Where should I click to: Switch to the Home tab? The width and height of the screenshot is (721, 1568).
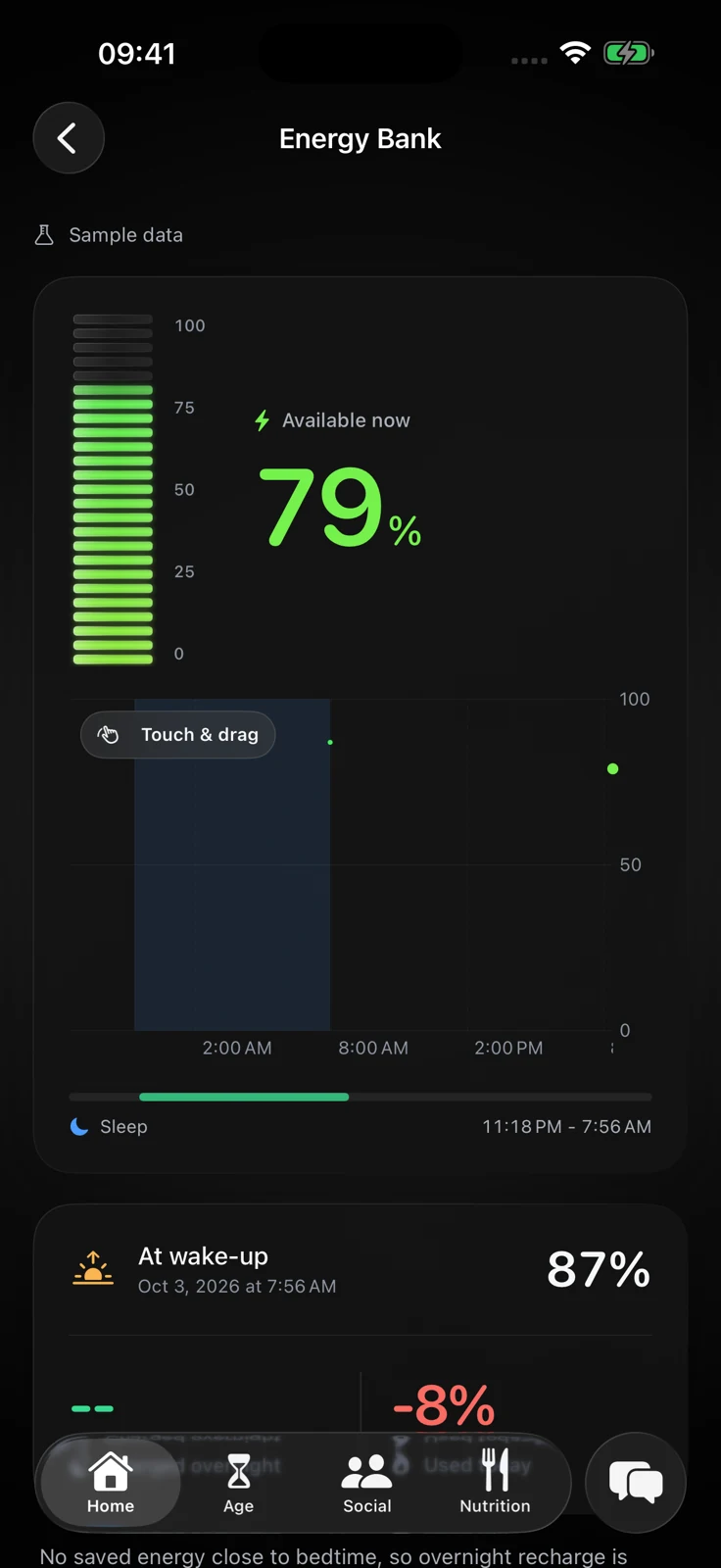(111, 1483)
